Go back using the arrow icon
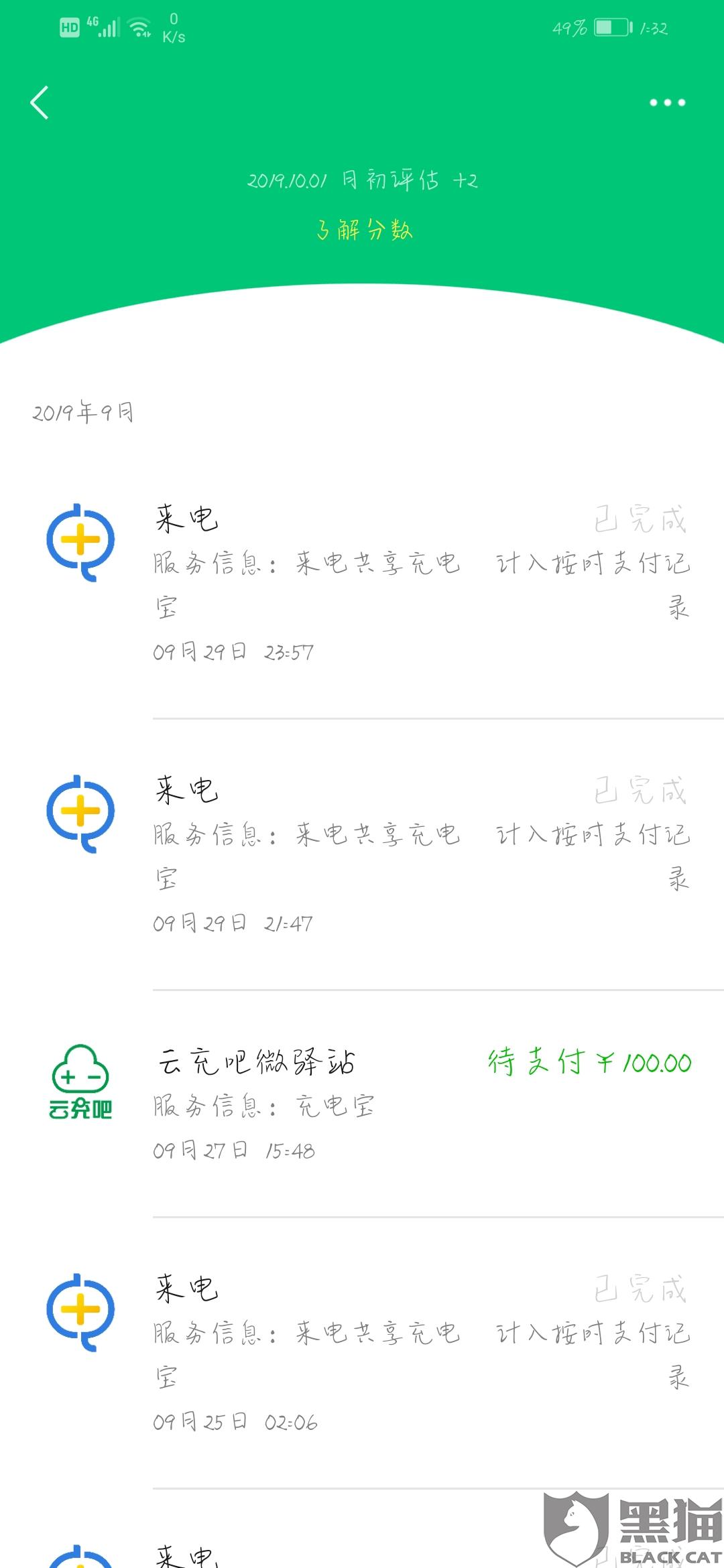The width and height of the screenshot is (724, 1568). tap(40, 103)
